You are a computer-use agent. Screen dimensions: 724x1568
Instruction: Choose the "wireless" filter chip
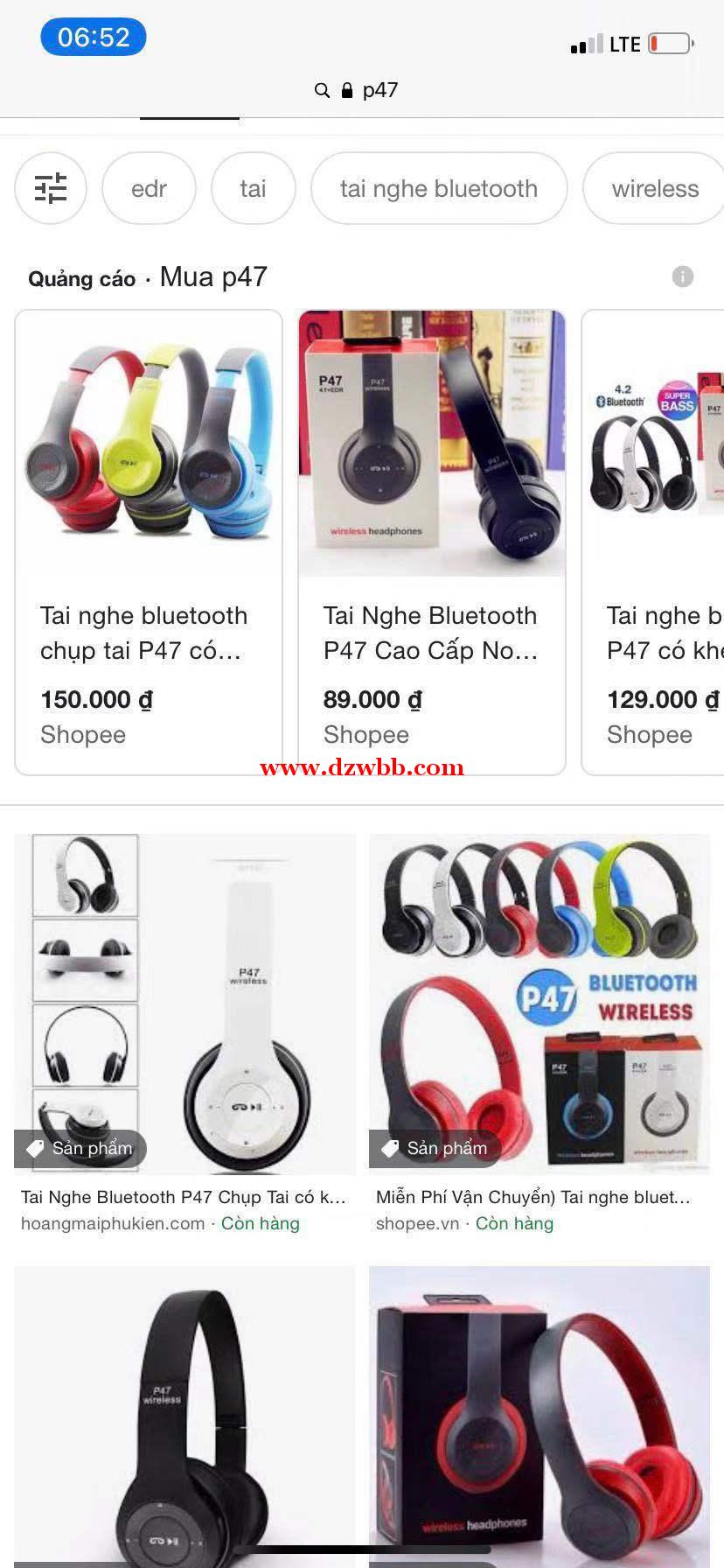tap(654, 188)
